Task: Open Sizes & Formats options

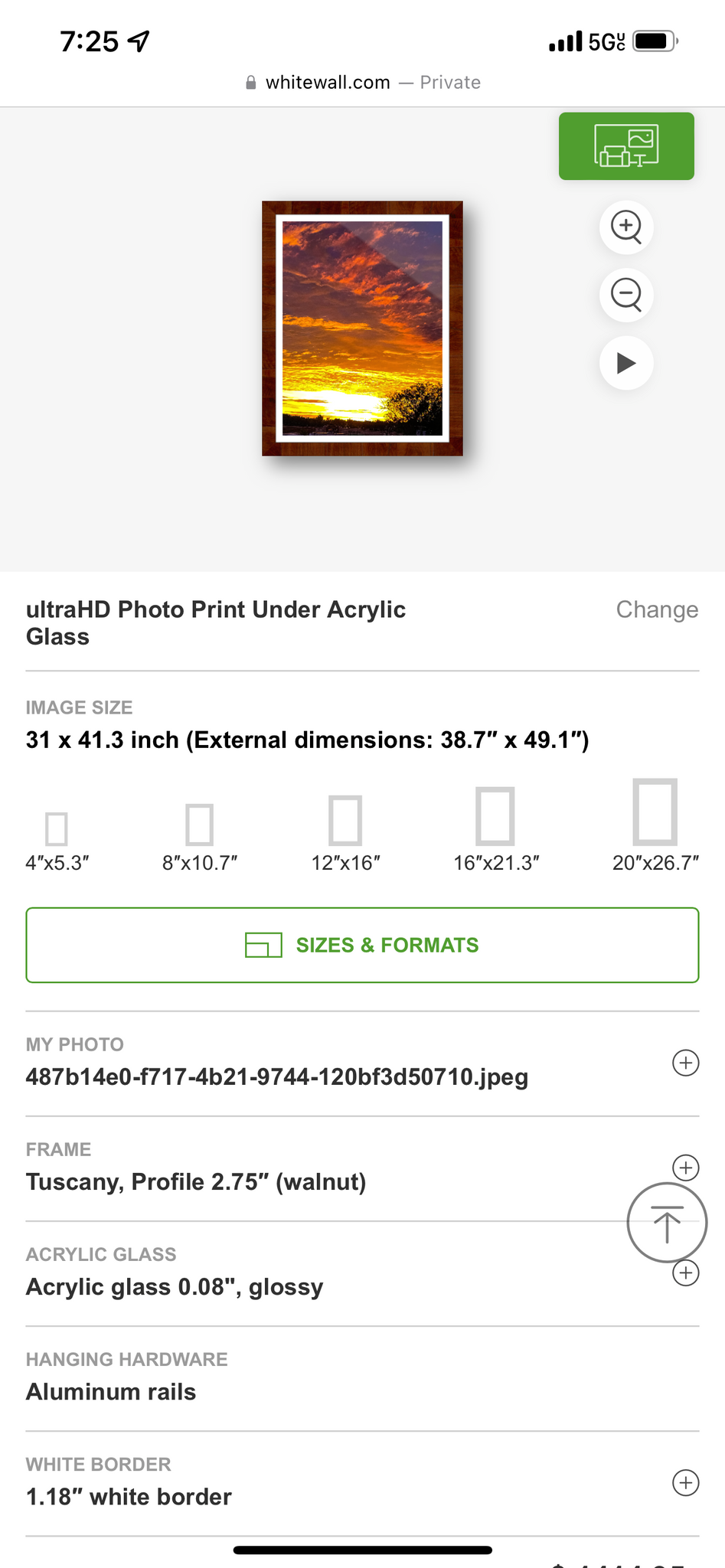Action: (362, 945)
